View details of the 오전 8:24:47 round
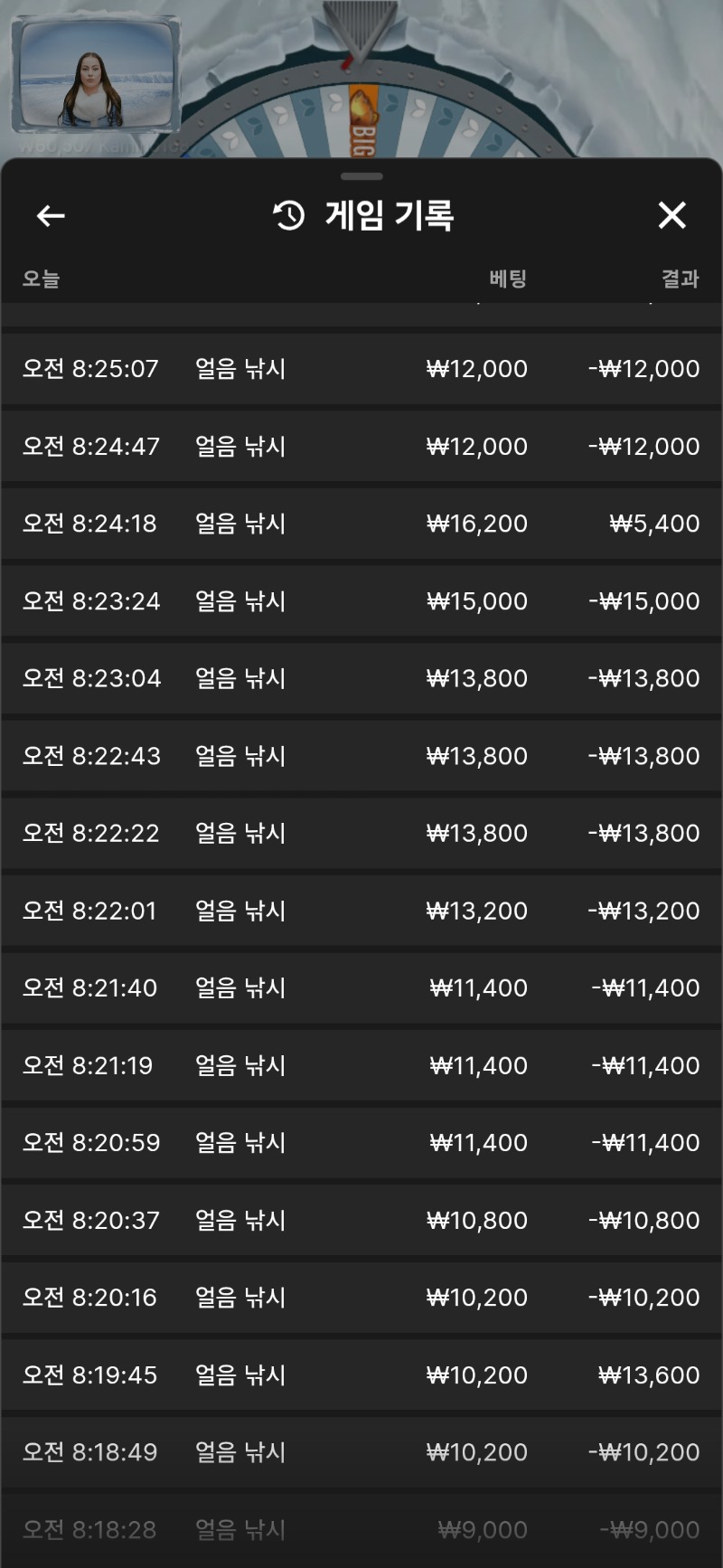 click(361, 447)
